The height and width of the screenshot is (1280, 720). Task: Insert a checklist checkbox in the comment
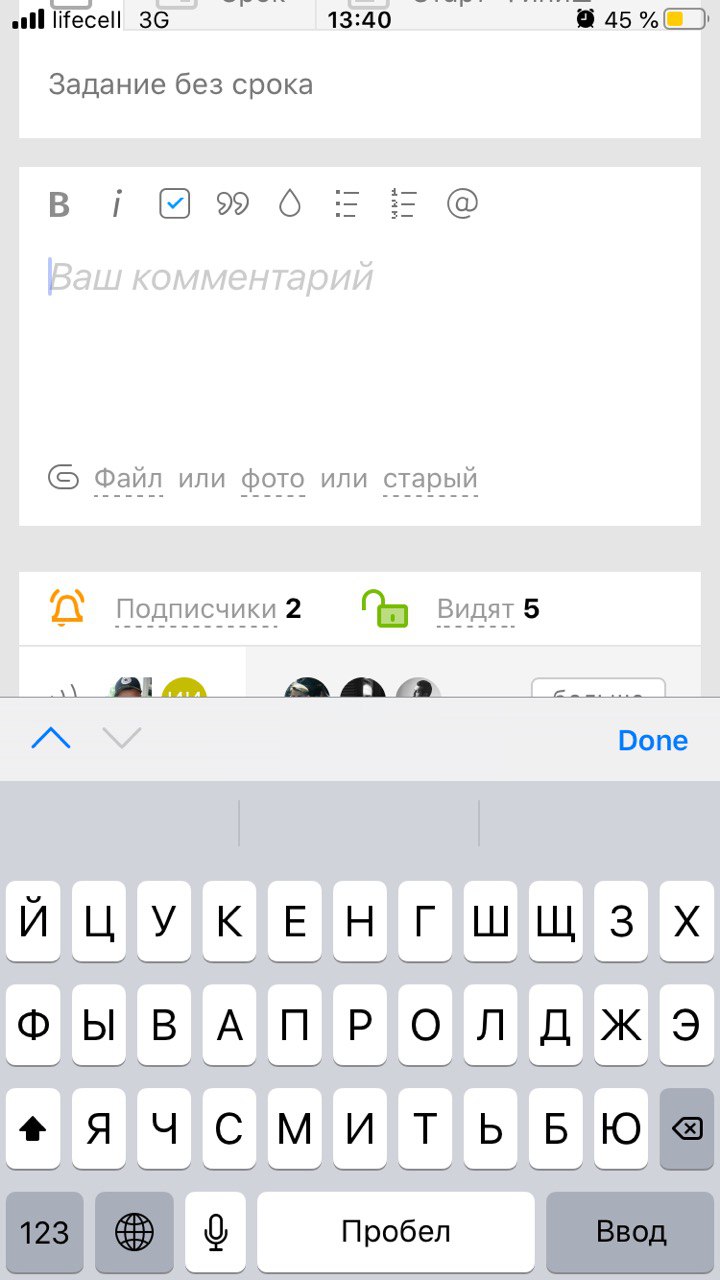pyautogui.click(x=175, y=204)
